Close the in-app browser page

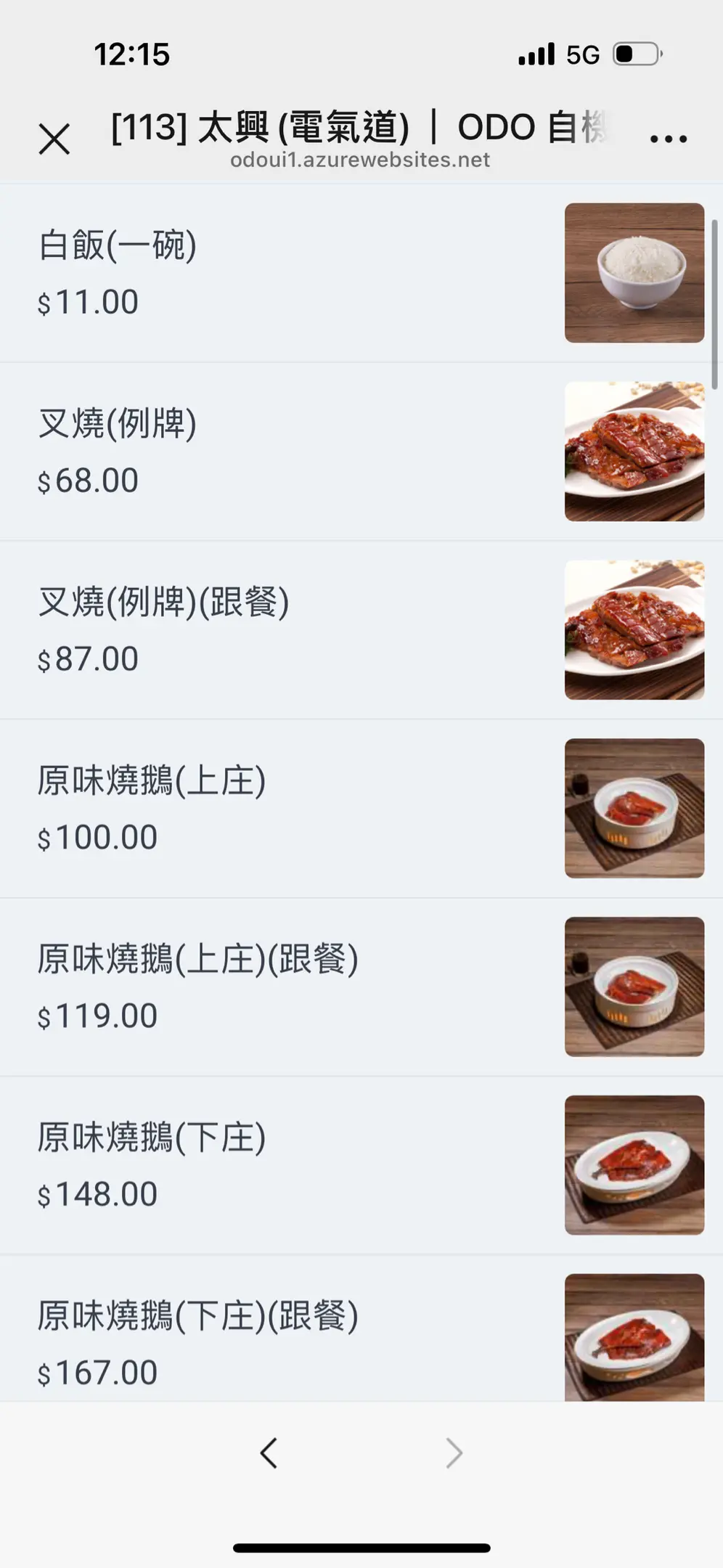point(54,139)
